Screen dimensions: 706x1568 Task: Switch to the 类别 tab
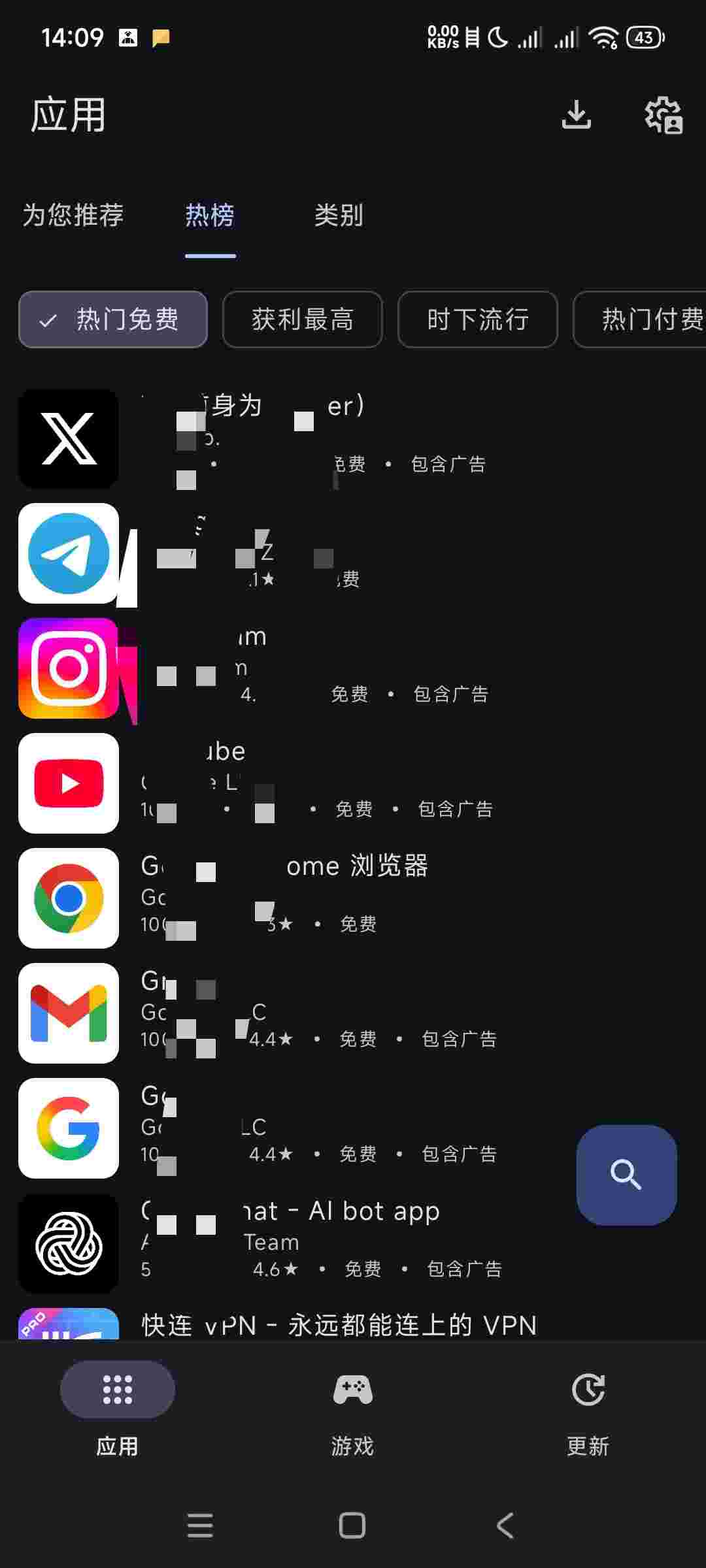click(339, 215)
